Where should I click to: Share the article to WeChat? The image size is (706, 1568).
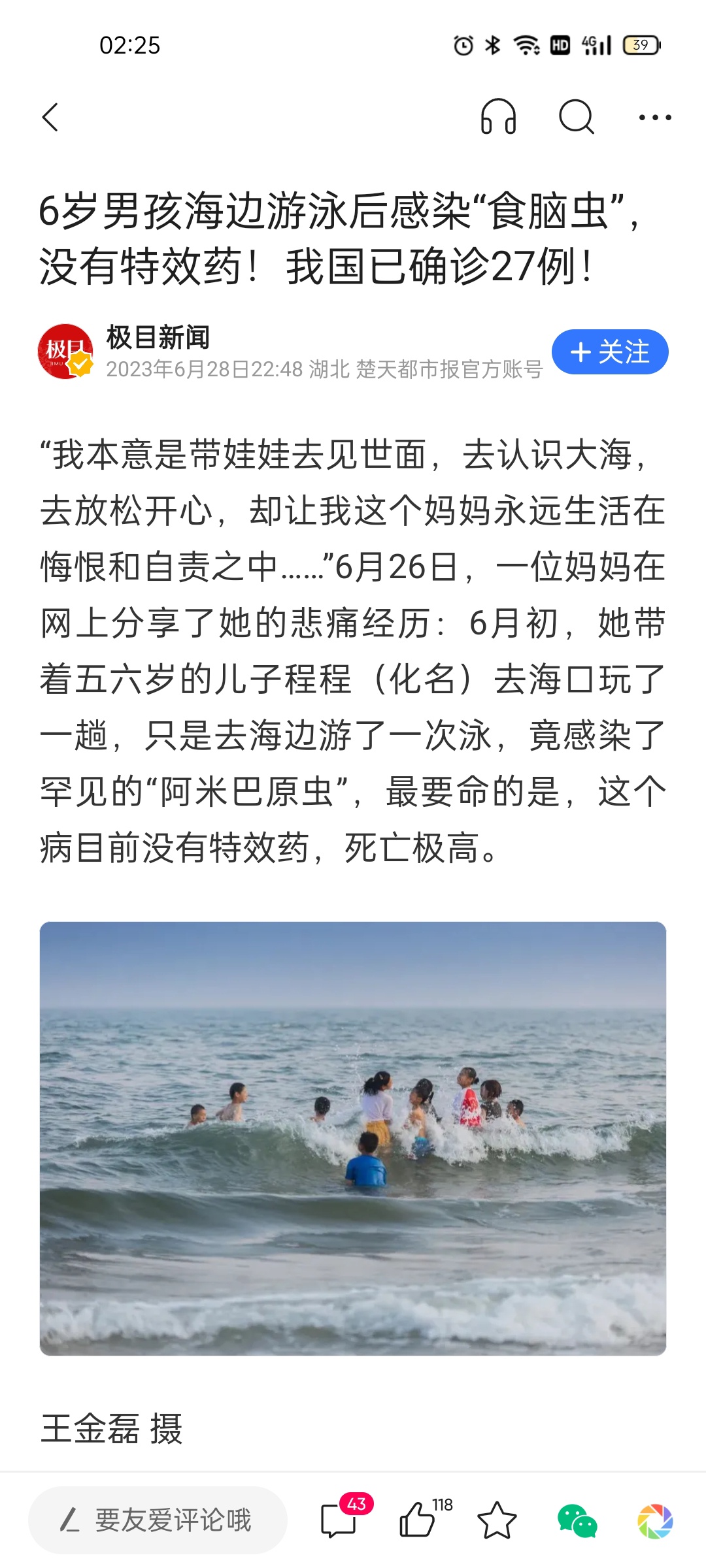pos(577,1520)
